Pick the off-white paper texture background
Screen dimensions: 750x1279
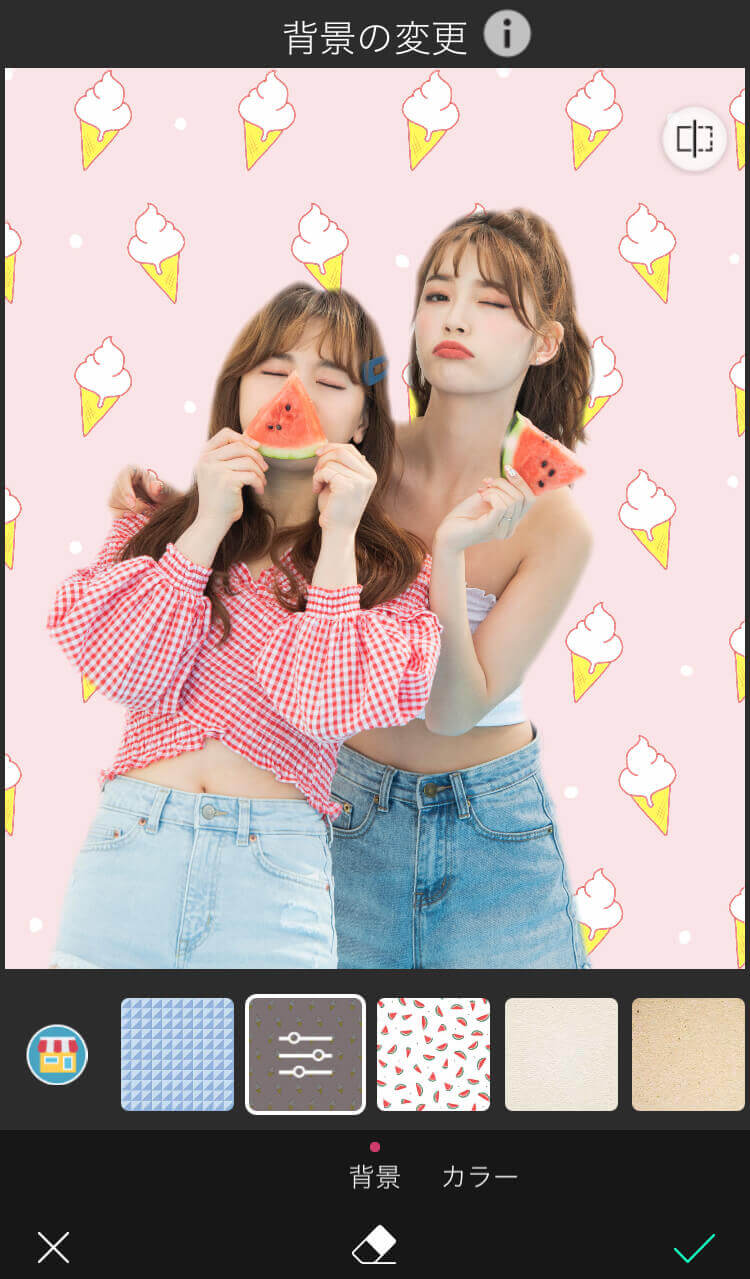click(561, 1054)
